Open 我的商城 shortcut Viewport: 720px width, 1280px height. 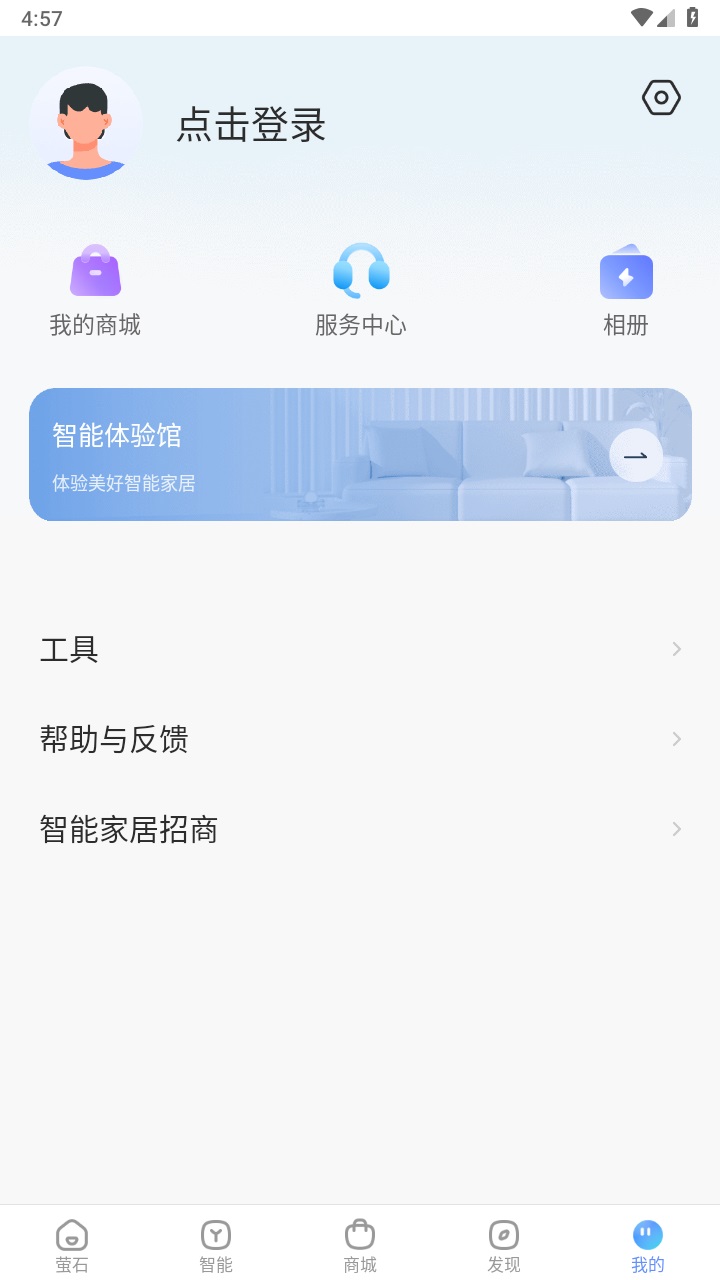[x=95, y=290]
